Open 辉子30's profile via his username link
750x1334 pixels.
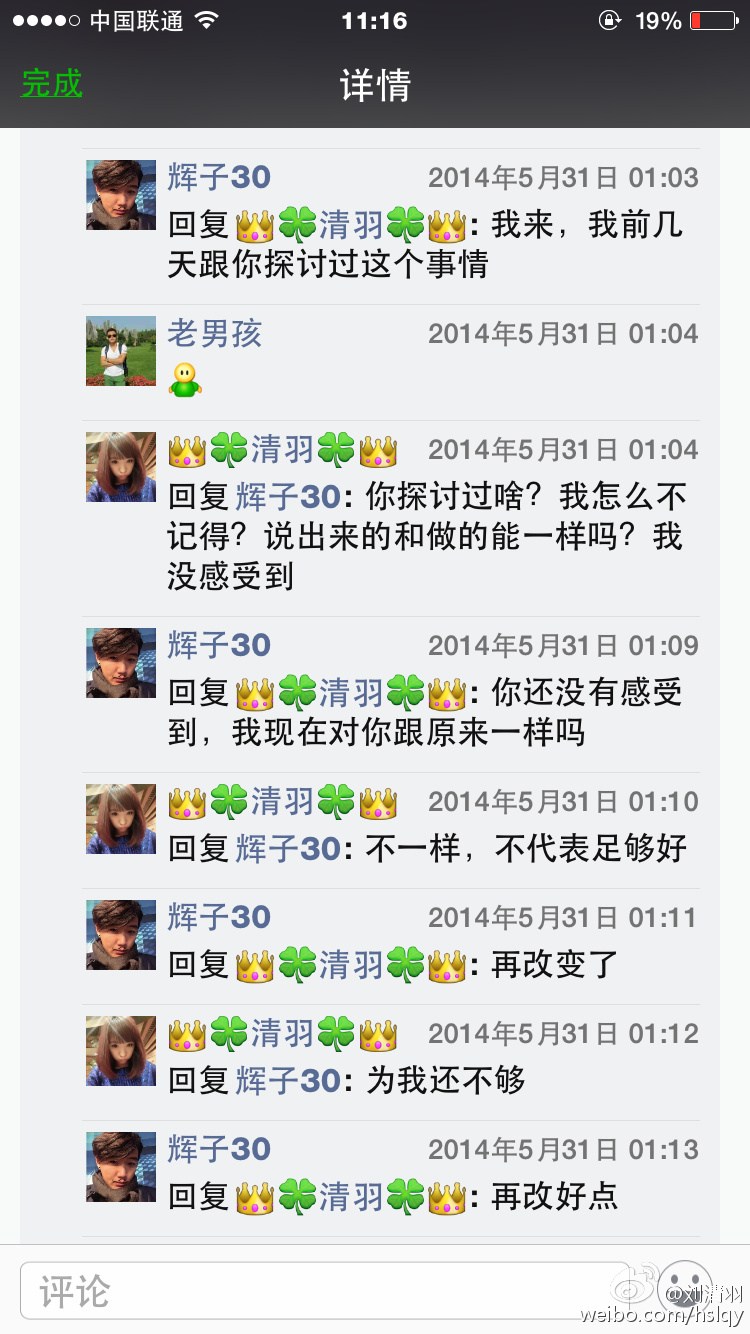click(218, 177)
